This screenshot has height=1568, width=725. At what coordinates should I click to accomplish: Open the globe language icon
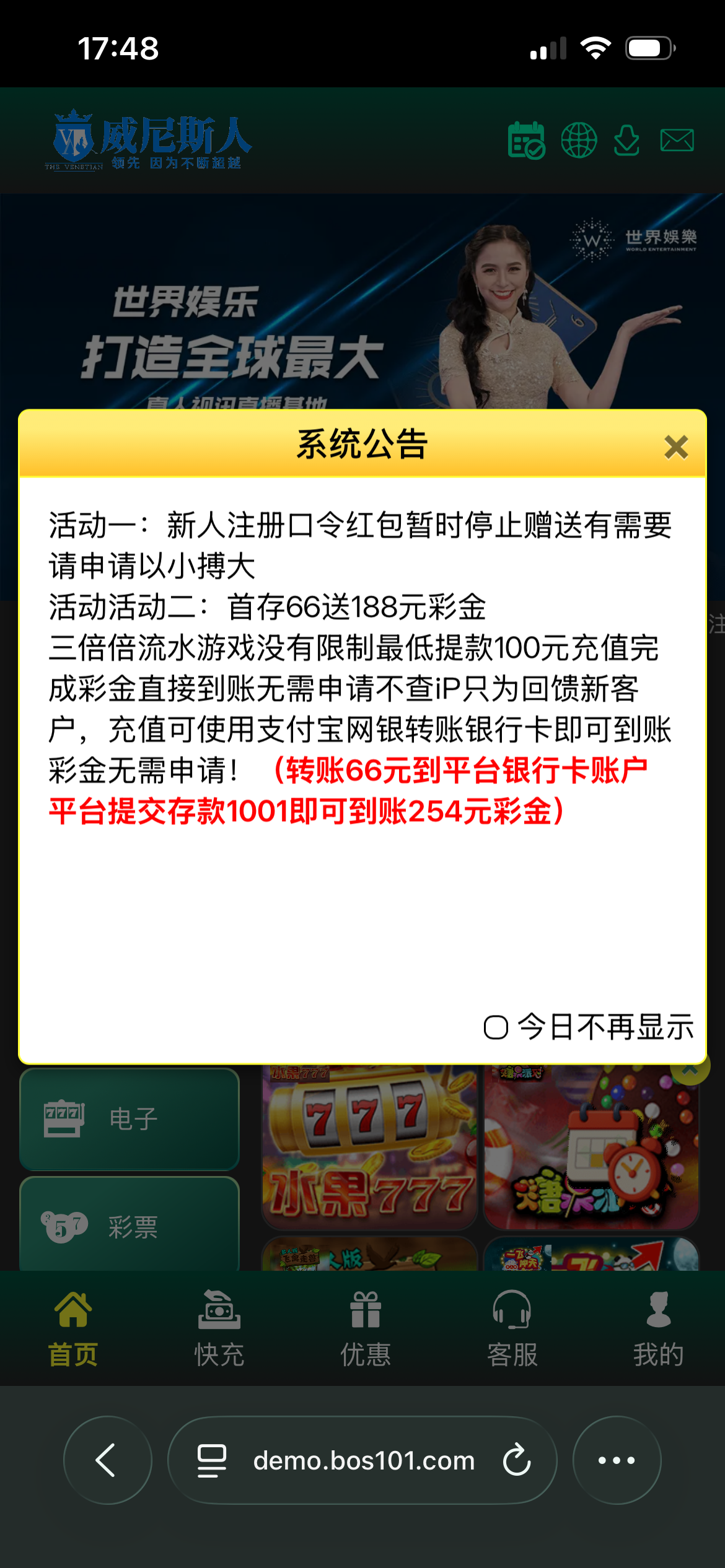point(579,141)
